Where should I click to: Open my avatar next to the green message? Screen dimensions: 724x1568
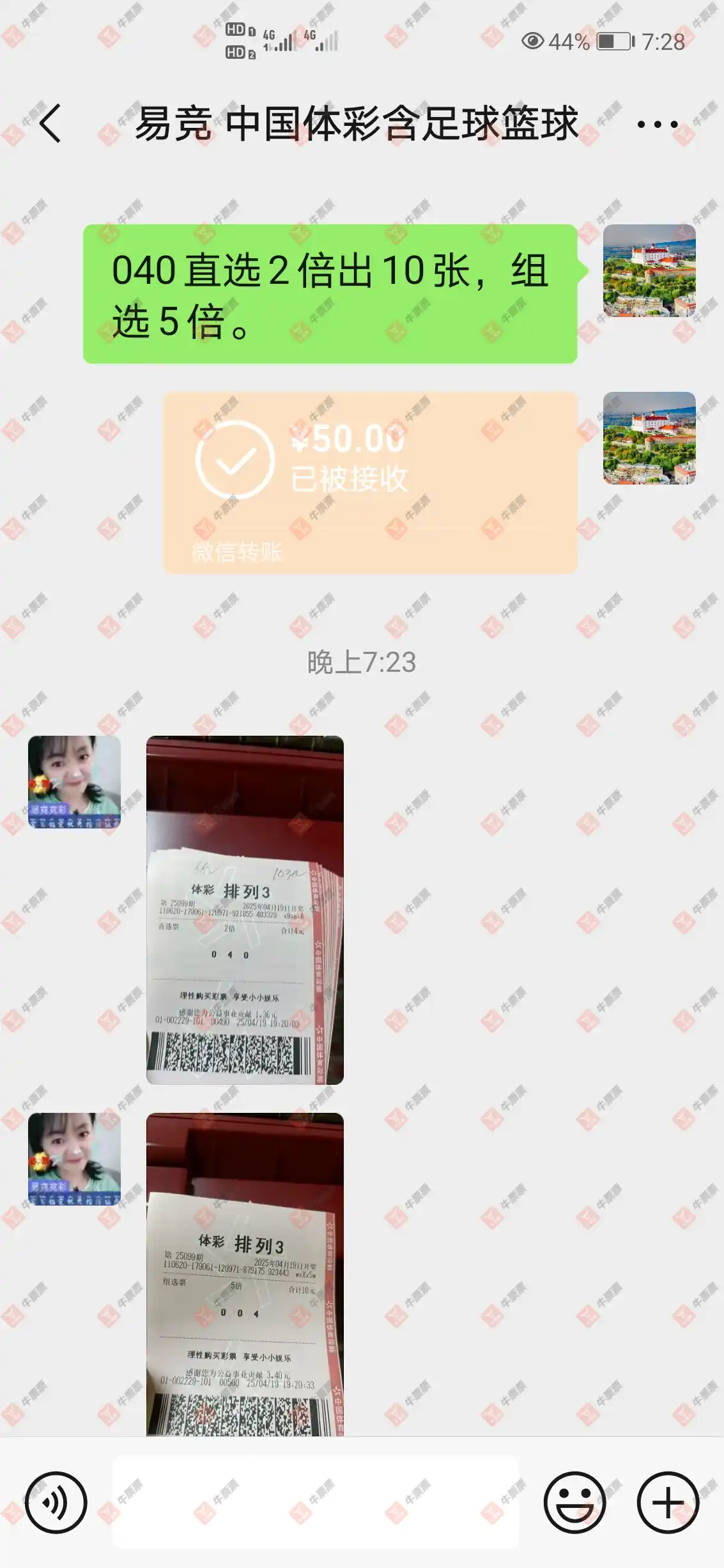click(x=649, y=270)
